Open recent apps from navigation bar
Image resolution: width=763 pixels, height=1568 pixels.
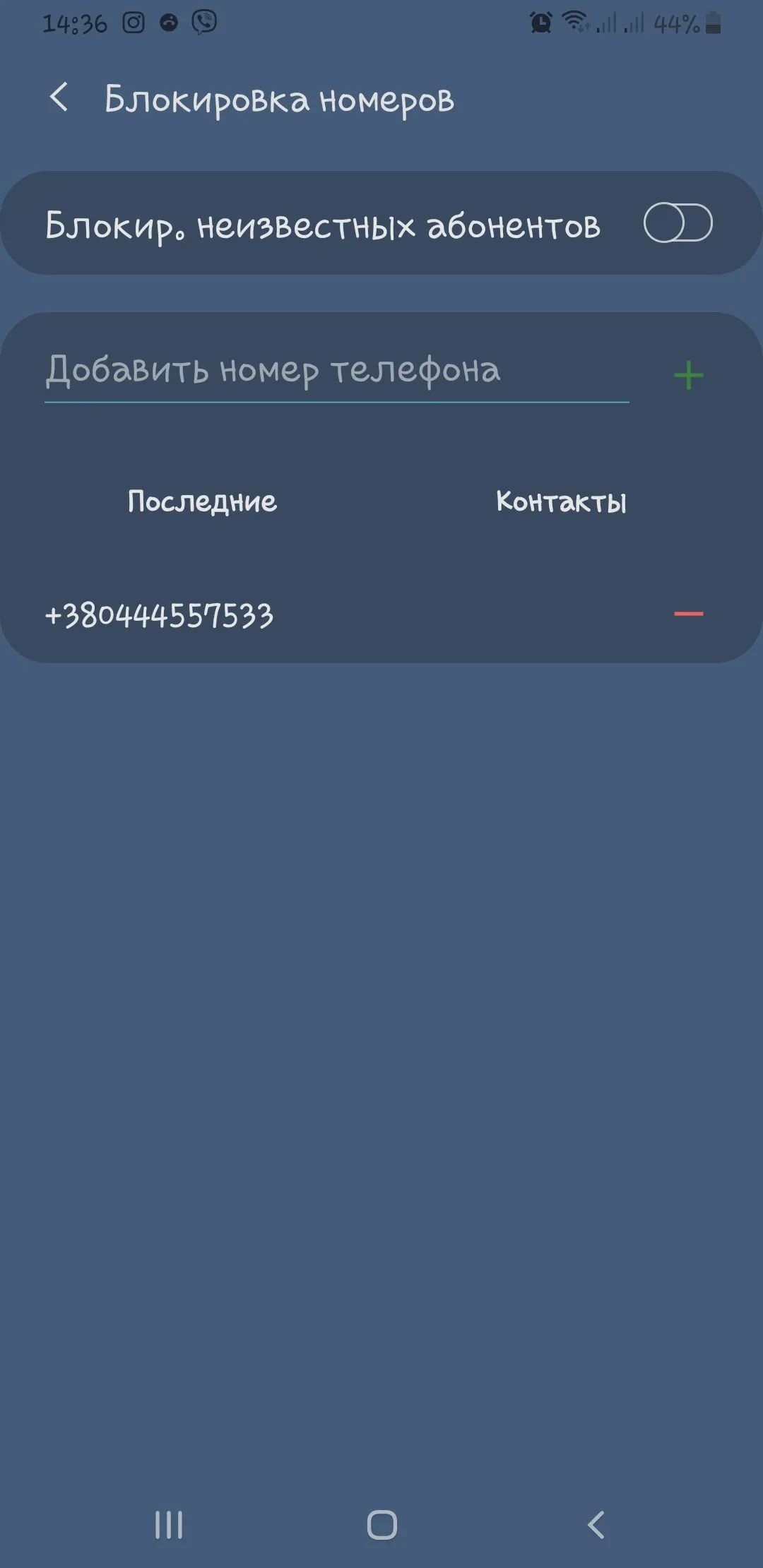tap(169, 1525)
